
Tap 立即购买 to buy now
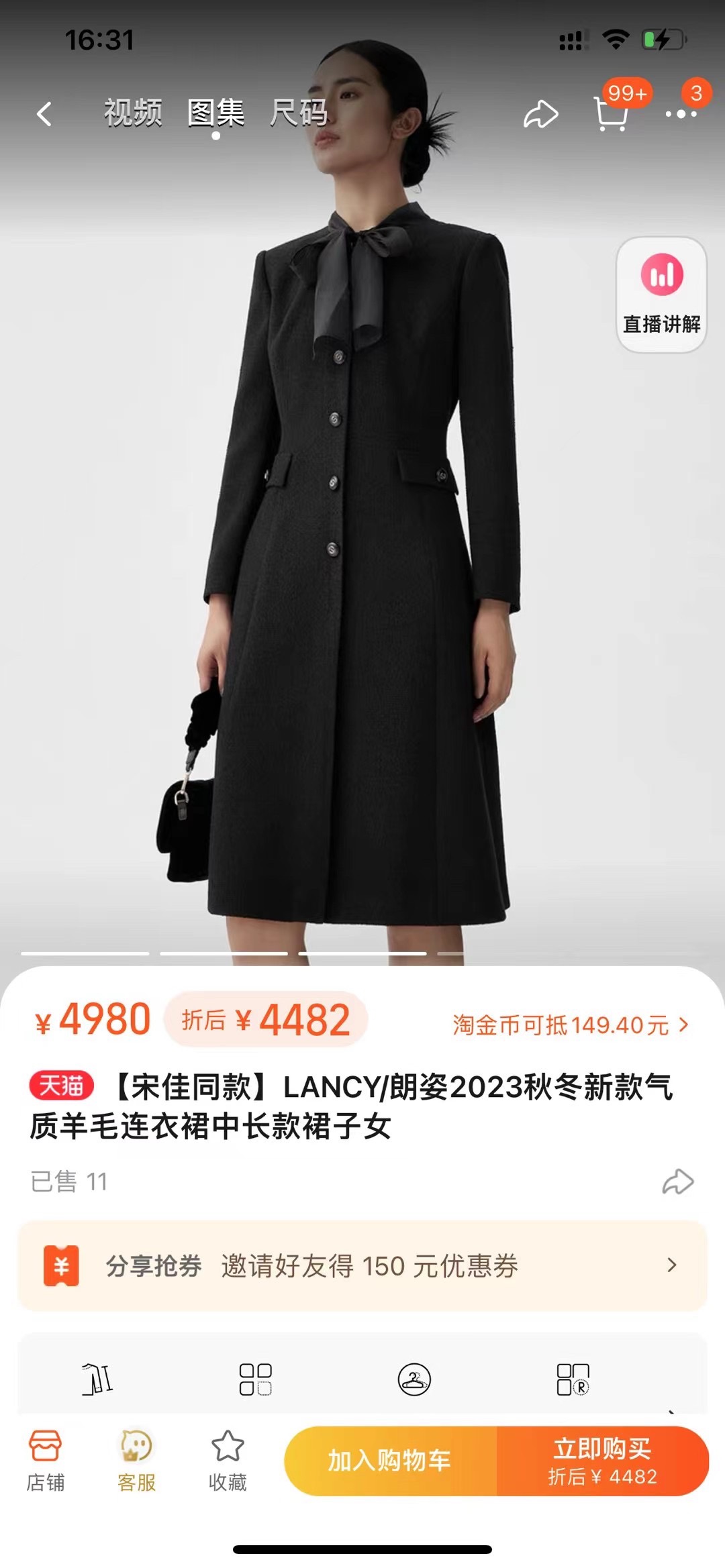[602, 1461]
